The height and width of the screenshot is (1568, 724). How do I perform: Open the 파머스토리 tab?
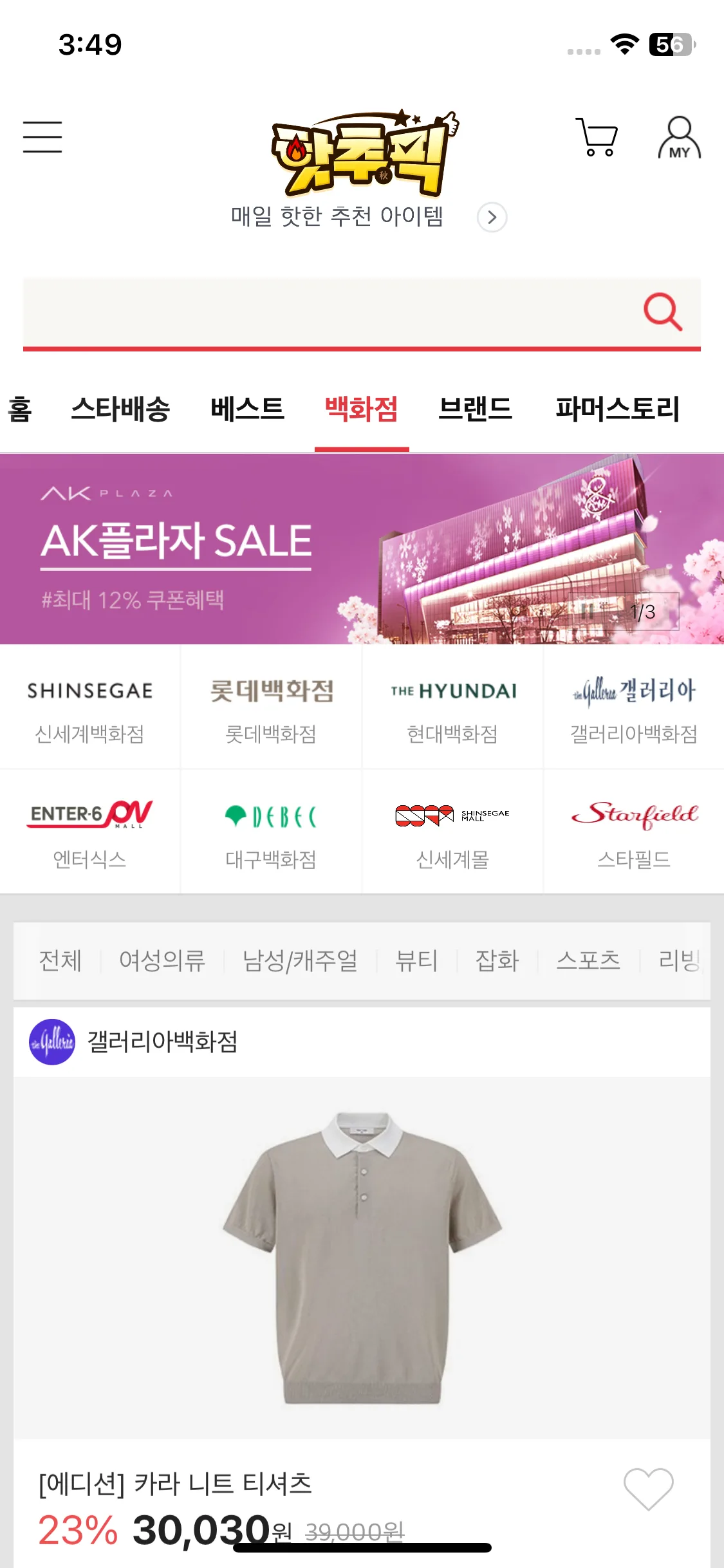tap(617, 409)
